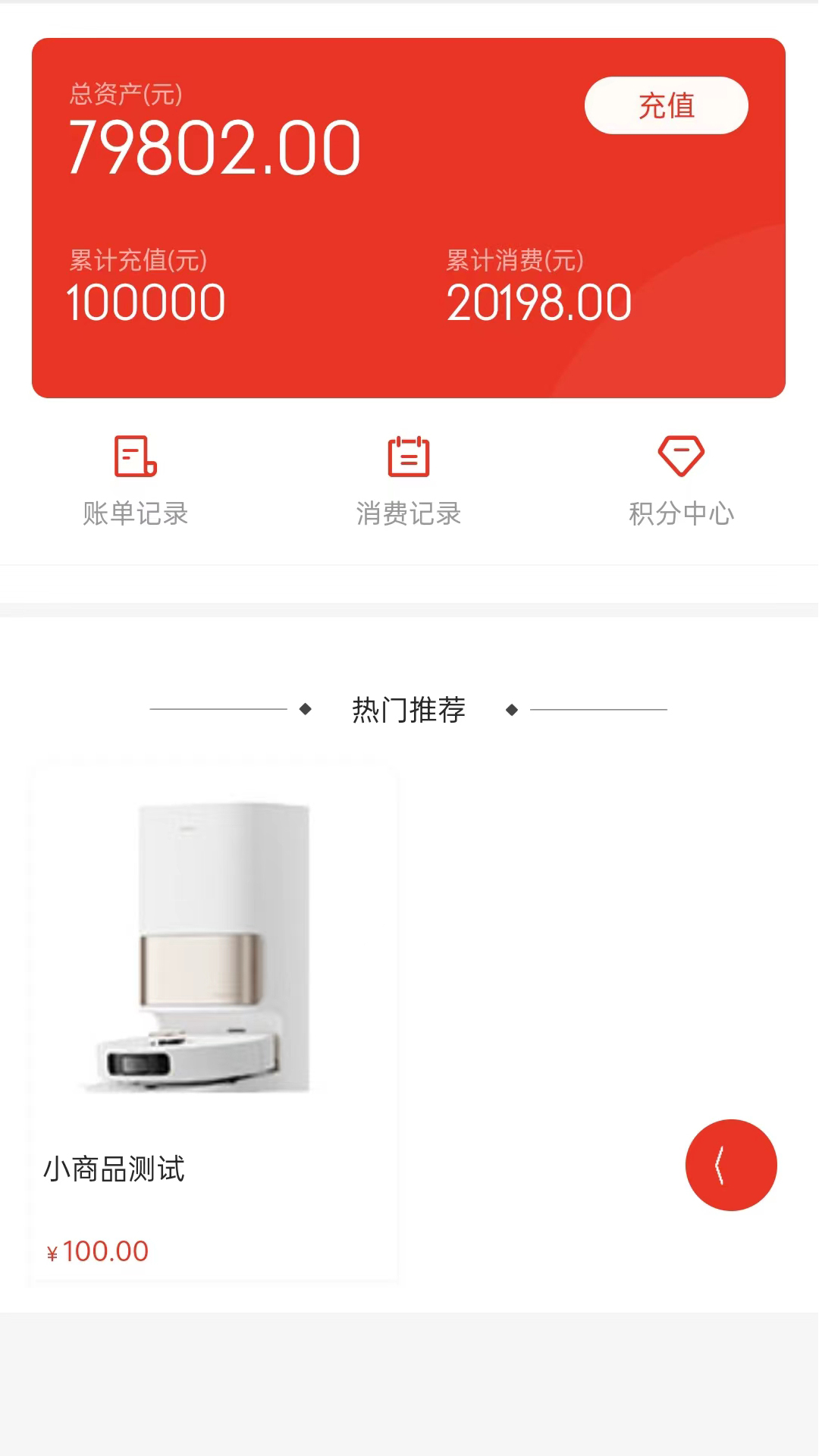
Task: Tap the points gem icon above 积分中心
Action: point(681,455)
